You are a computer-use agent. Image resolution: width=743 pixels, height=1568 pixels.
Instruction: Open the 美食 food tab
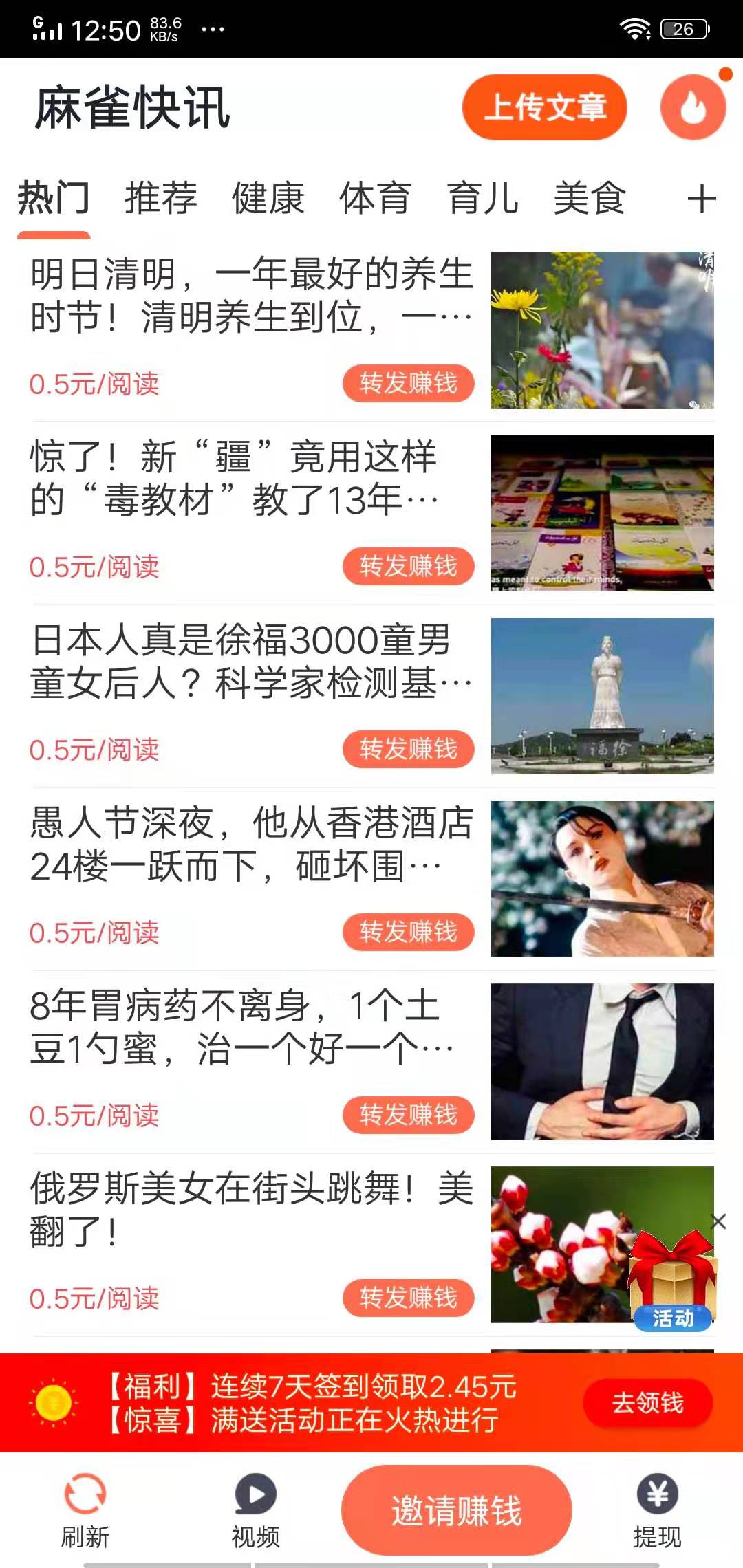(x=590, y=199)
